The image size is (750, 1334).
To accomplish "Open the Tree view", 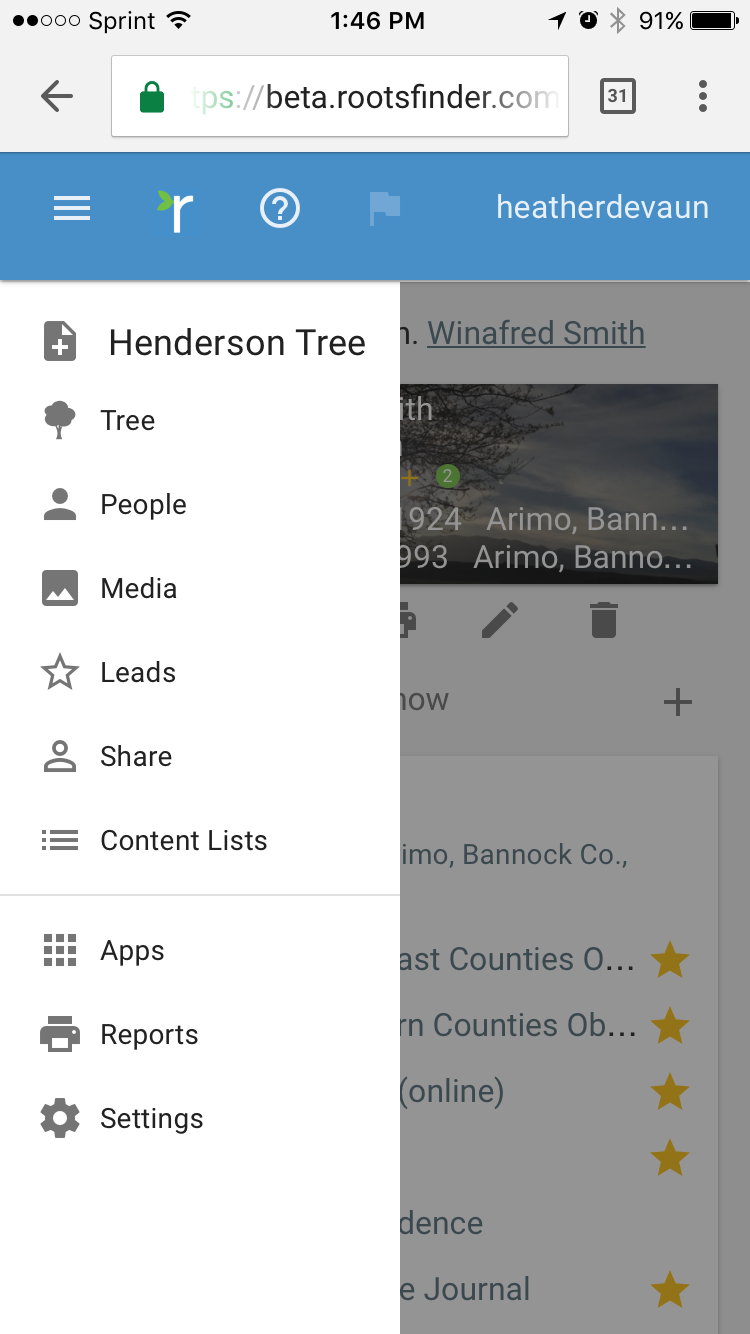I will pos(127,420).
